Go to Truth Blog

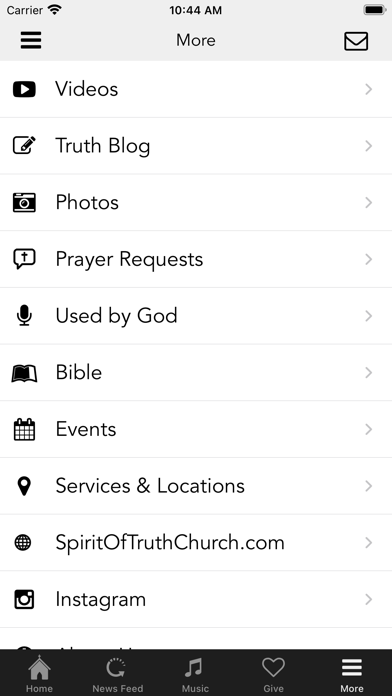tap(196, 146)
